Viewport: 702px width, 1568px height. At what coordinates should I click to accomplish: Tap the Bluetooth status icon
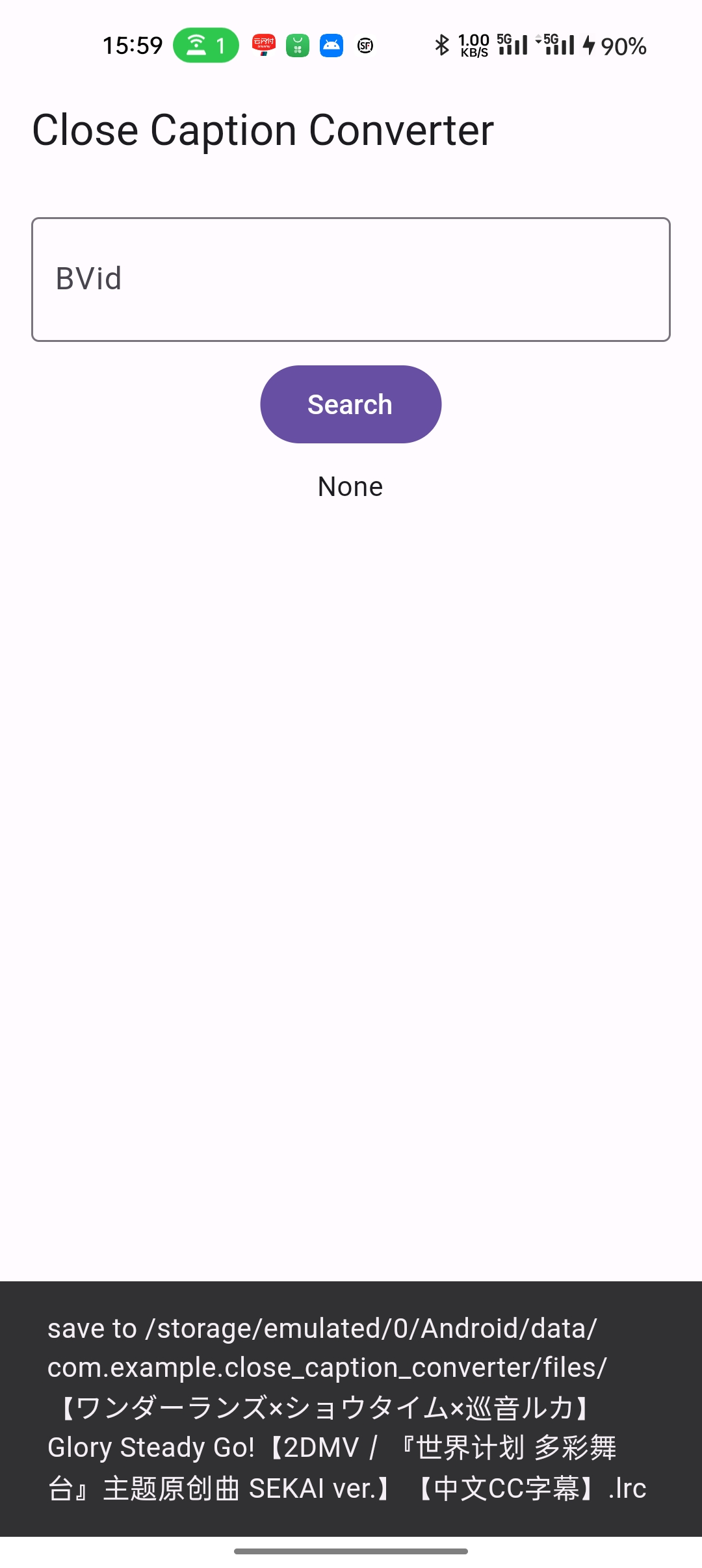[x=441, y=44]
